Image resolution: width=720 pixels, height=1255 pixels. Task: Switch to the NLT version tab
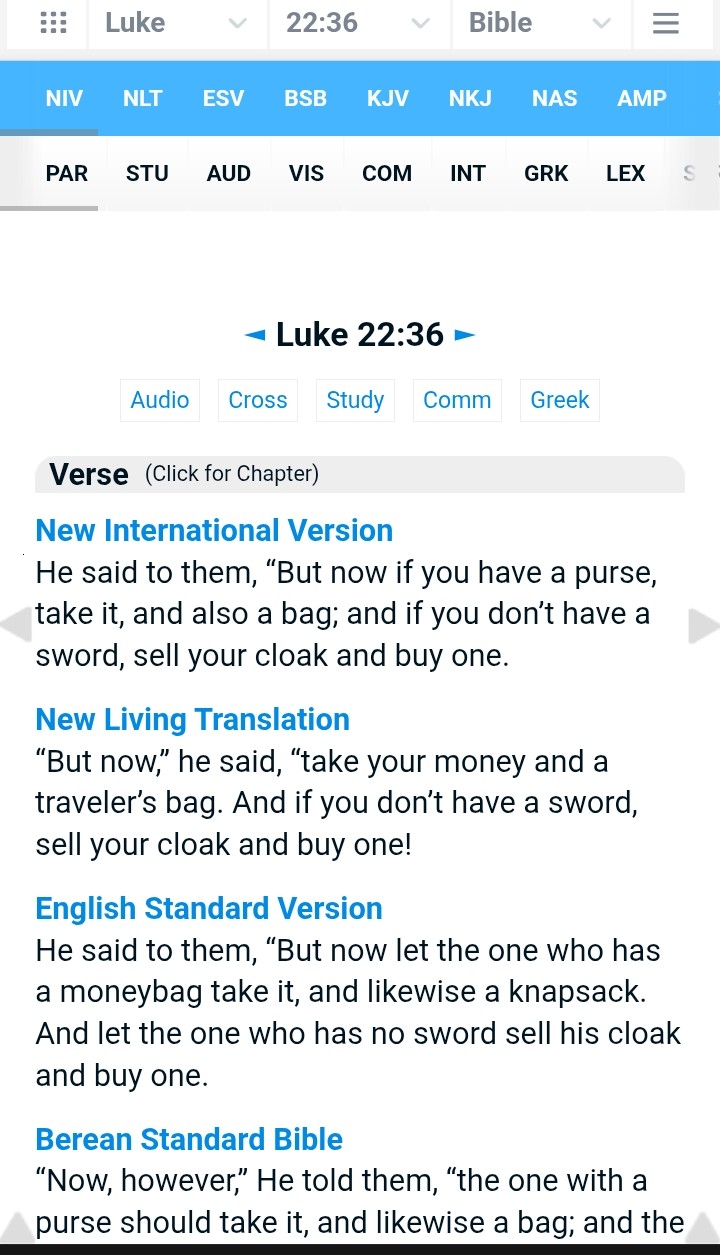point(142,98)
